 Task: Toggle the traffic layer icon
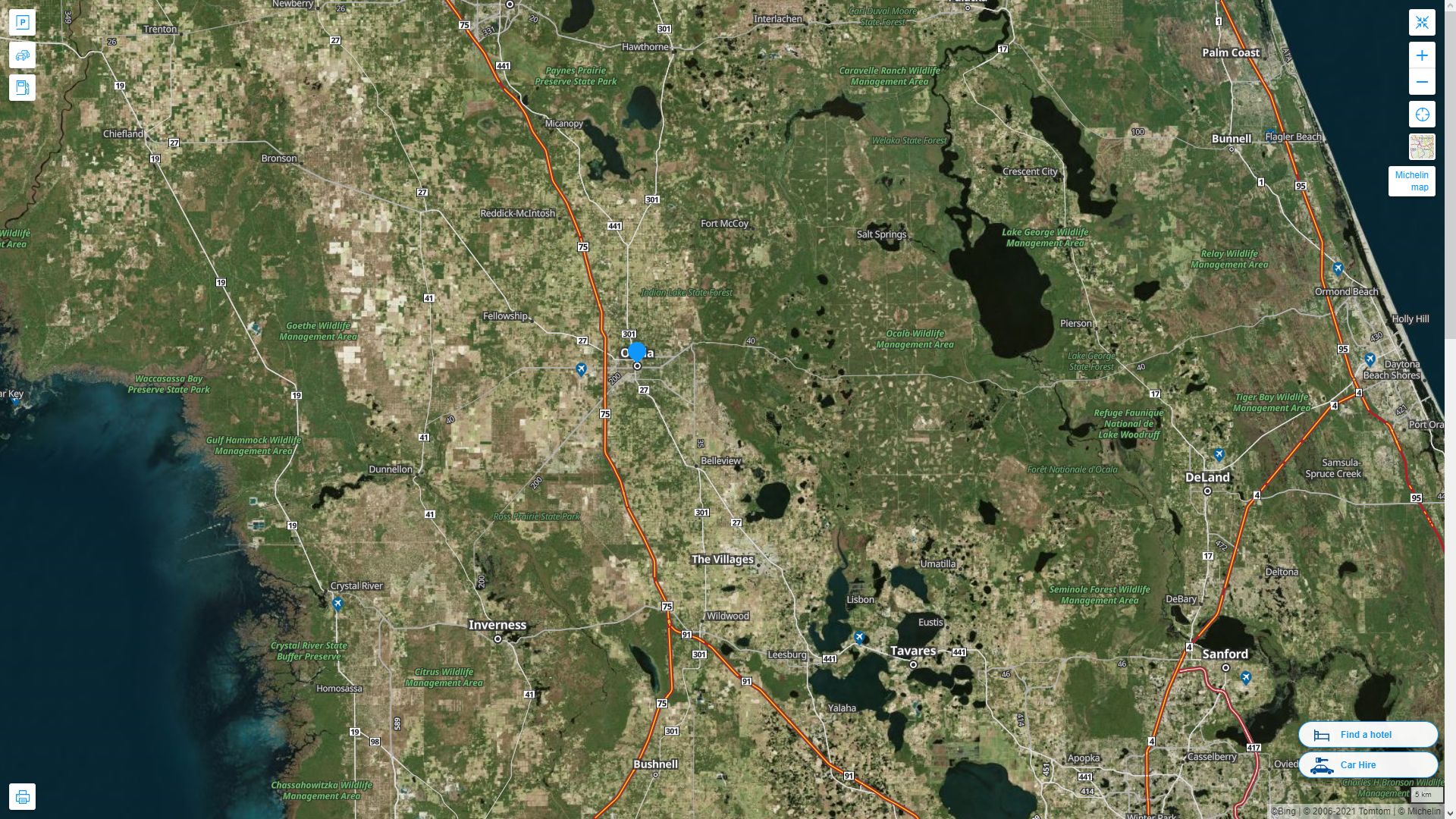pyautogui.click(x=22, y=55)
